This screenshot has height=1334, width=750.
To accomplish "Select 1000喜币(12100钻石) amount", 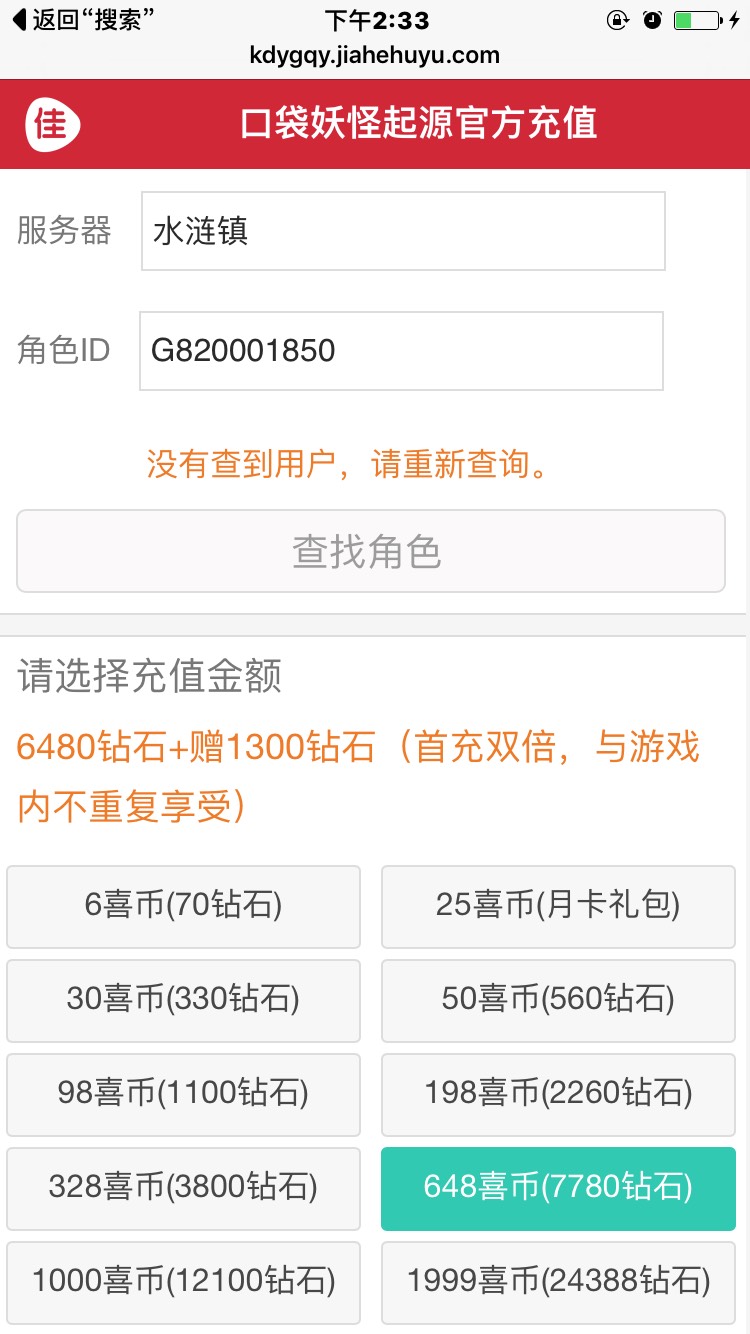I will [183, 1282].
